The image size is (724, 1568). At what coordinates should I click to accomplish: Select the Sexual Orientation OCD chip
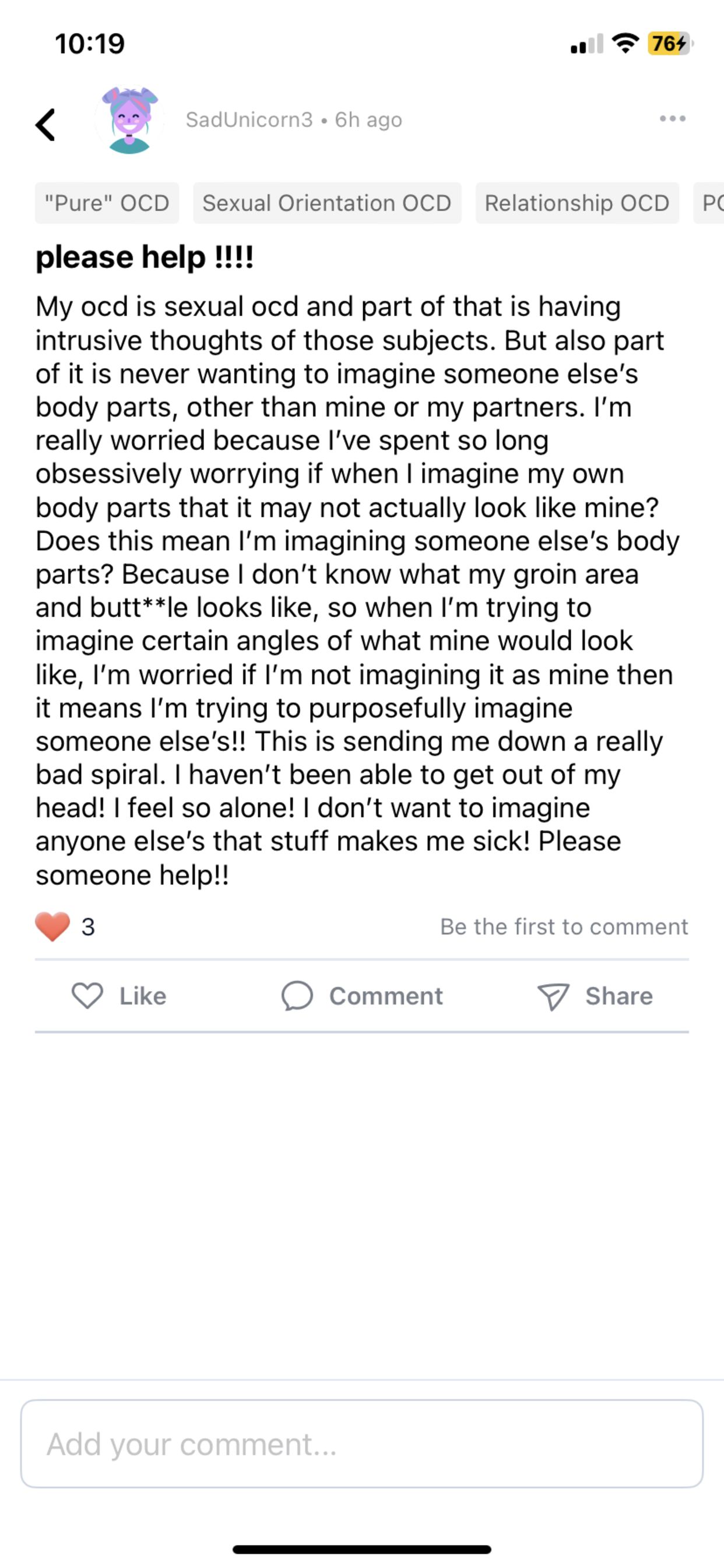coord(326,202)
